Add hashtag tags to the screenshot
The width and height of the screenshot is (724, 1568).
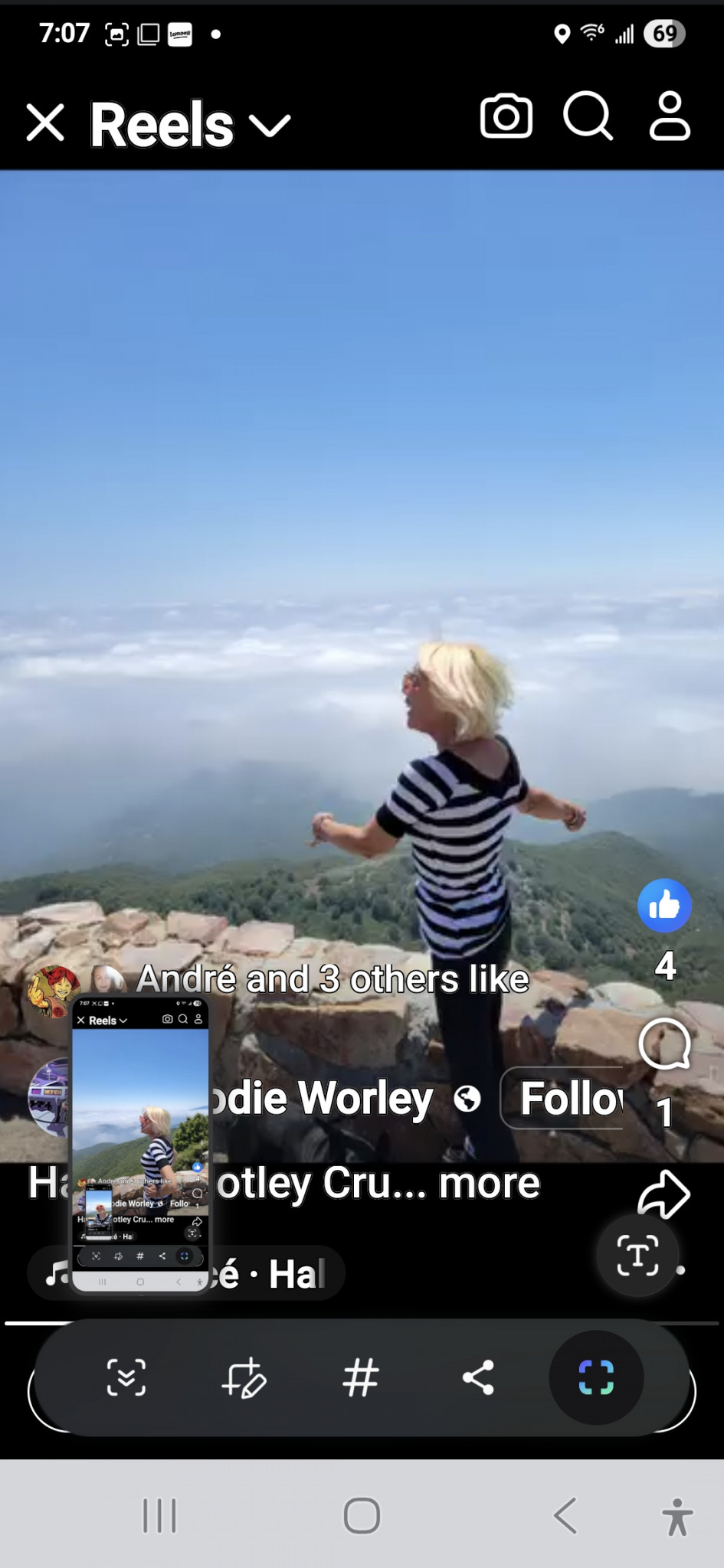360,1377
